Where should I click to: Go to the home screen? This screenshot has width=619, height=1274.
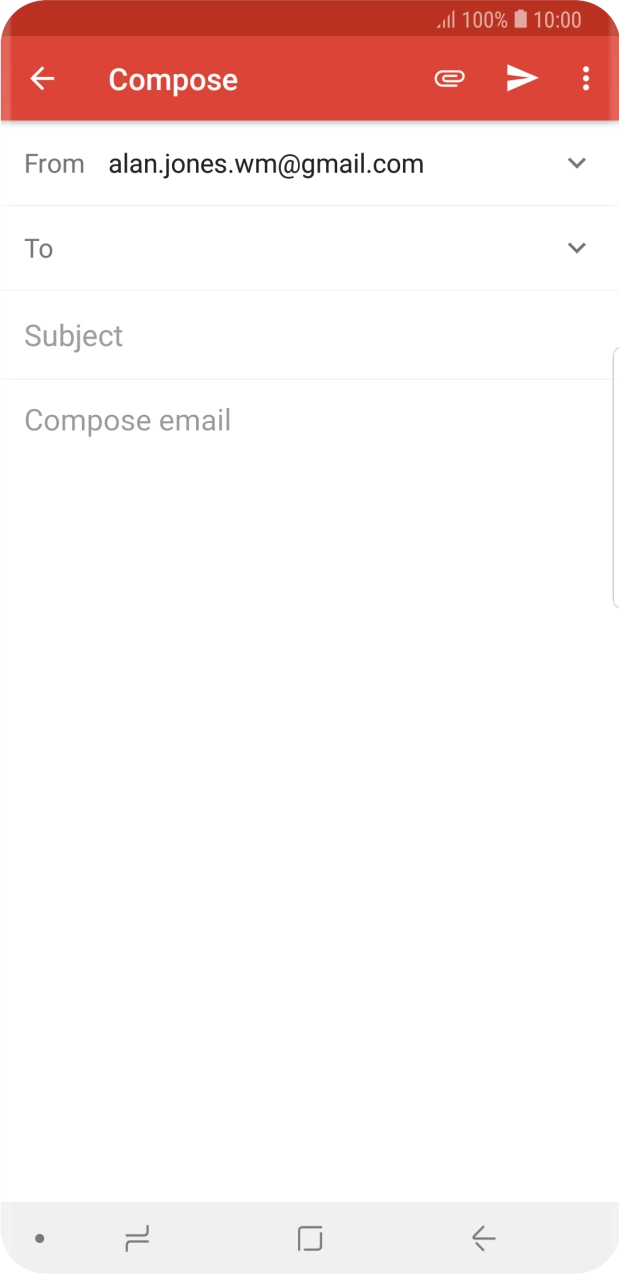pyautogui.click(x=310, y=1239)
